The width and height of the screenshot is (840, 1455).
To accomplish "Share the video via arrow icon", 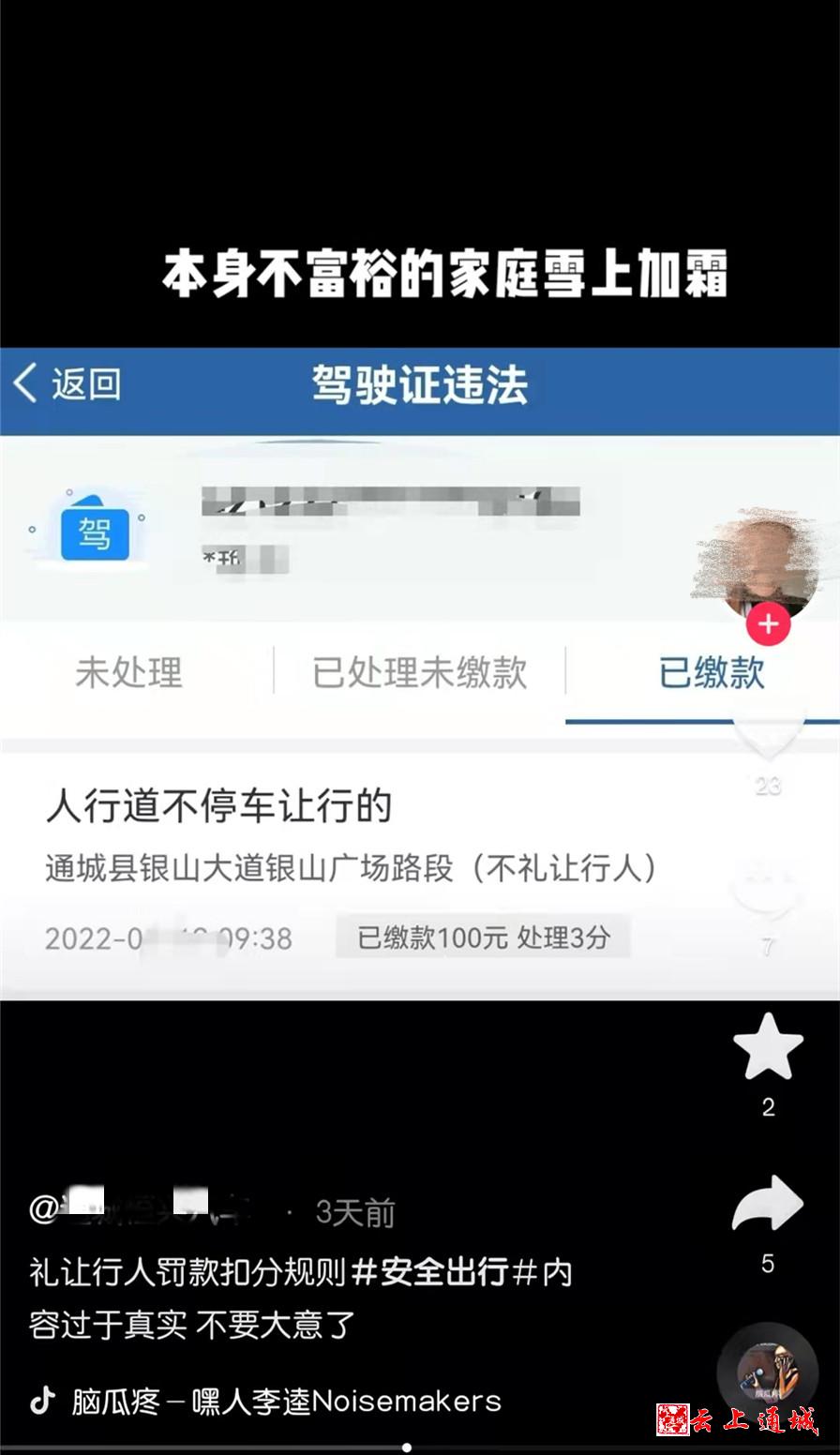I will 768,1204.
